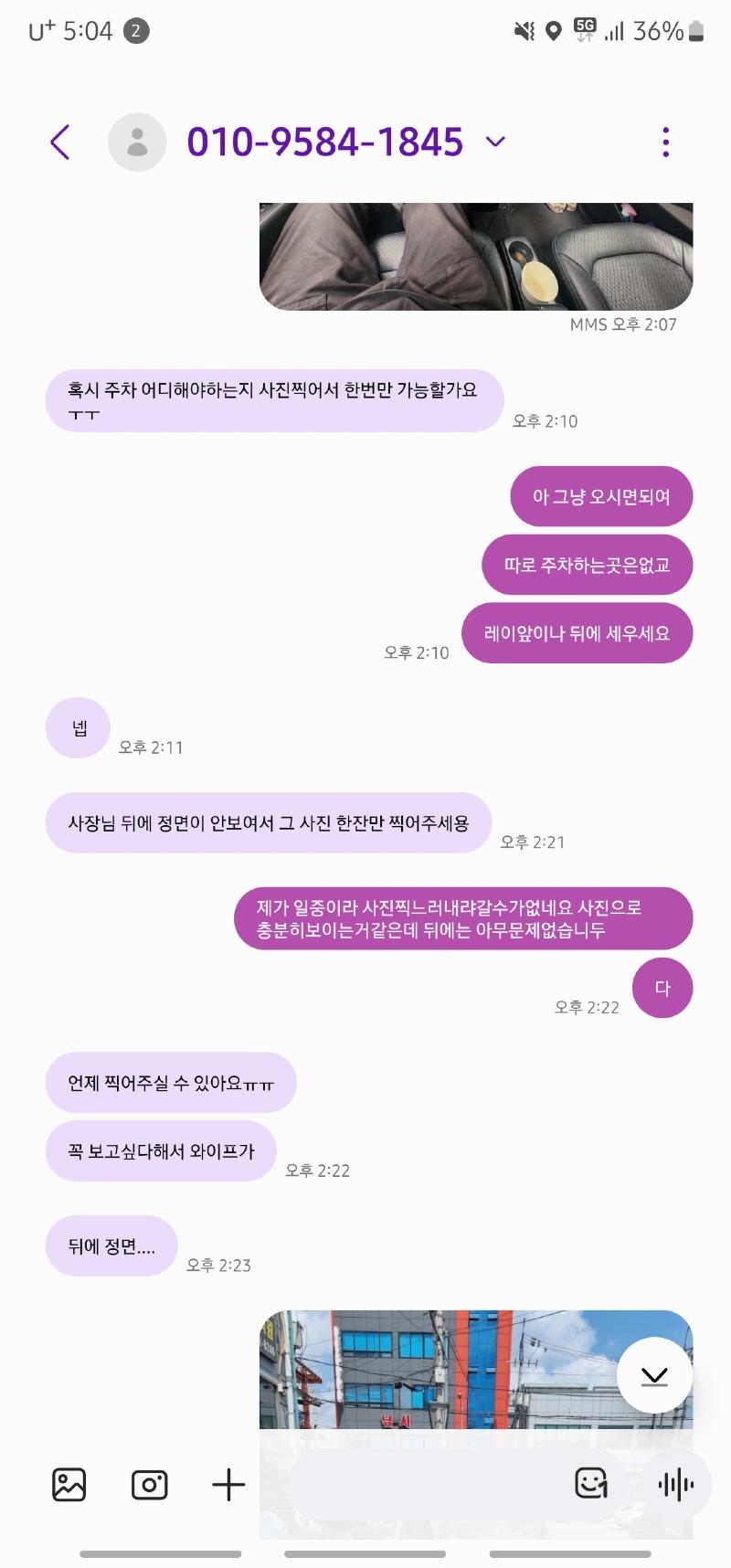
Task: Expand the 010-9584-1845 contact dropdown
Action: (x=495, y=142)
